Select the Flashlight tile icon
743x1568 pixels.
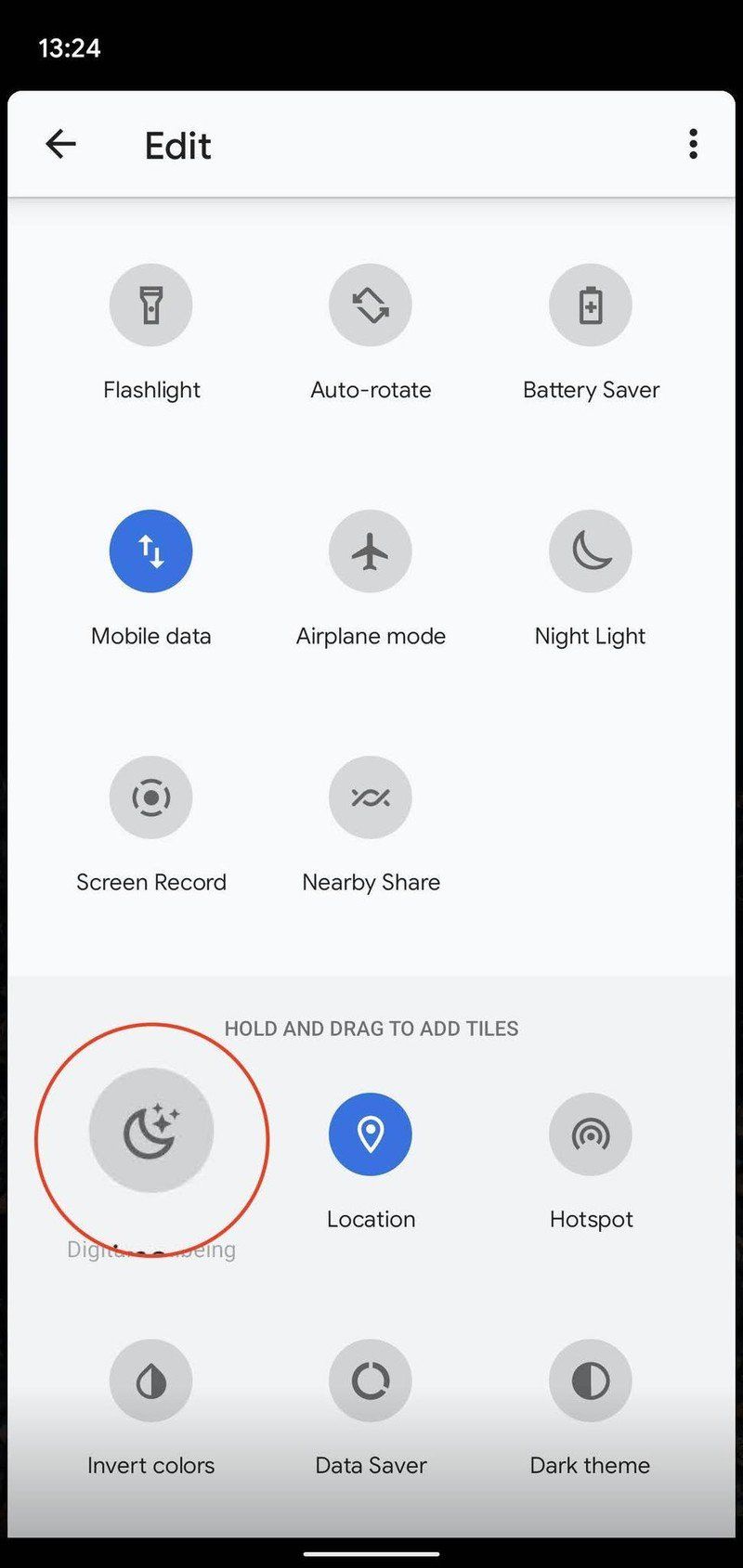tap(151, 305)
